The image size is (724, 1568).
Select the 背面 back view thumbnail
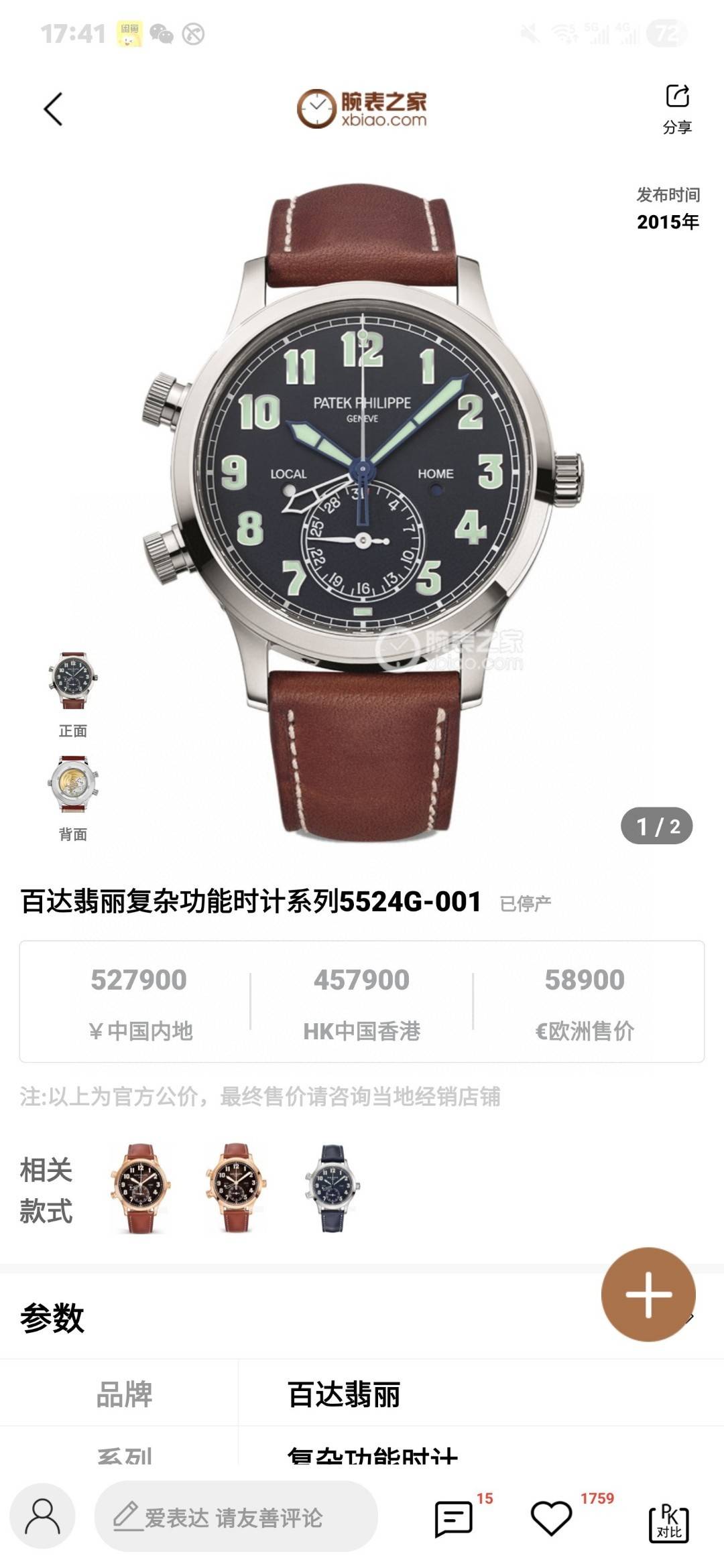pyautogui.click(x=72, y=785)
